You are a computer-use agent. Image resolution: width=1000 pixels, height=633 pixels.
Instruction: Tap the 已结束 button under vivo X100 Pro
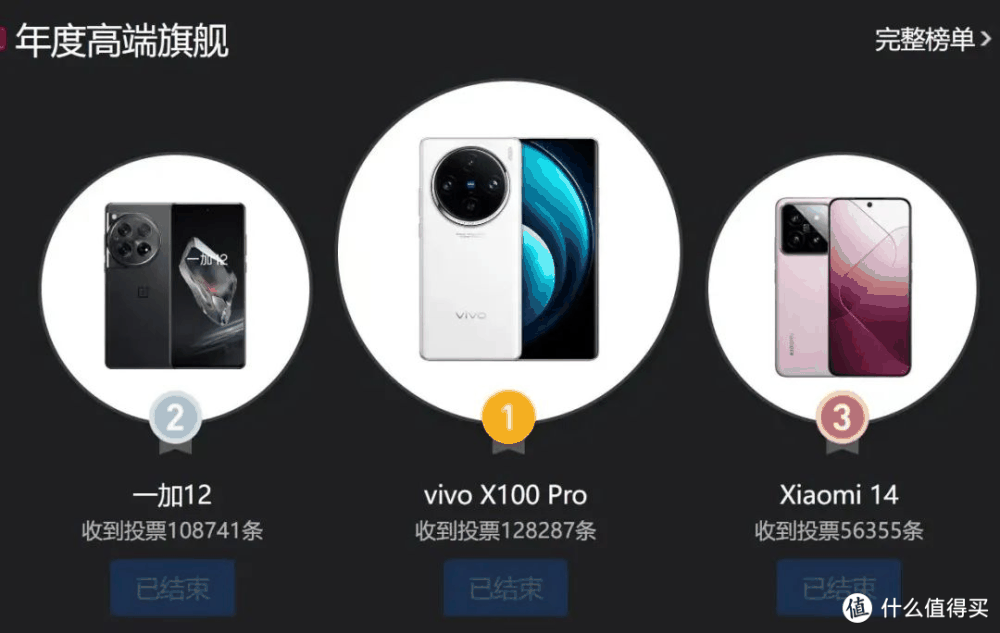point(506,588)
